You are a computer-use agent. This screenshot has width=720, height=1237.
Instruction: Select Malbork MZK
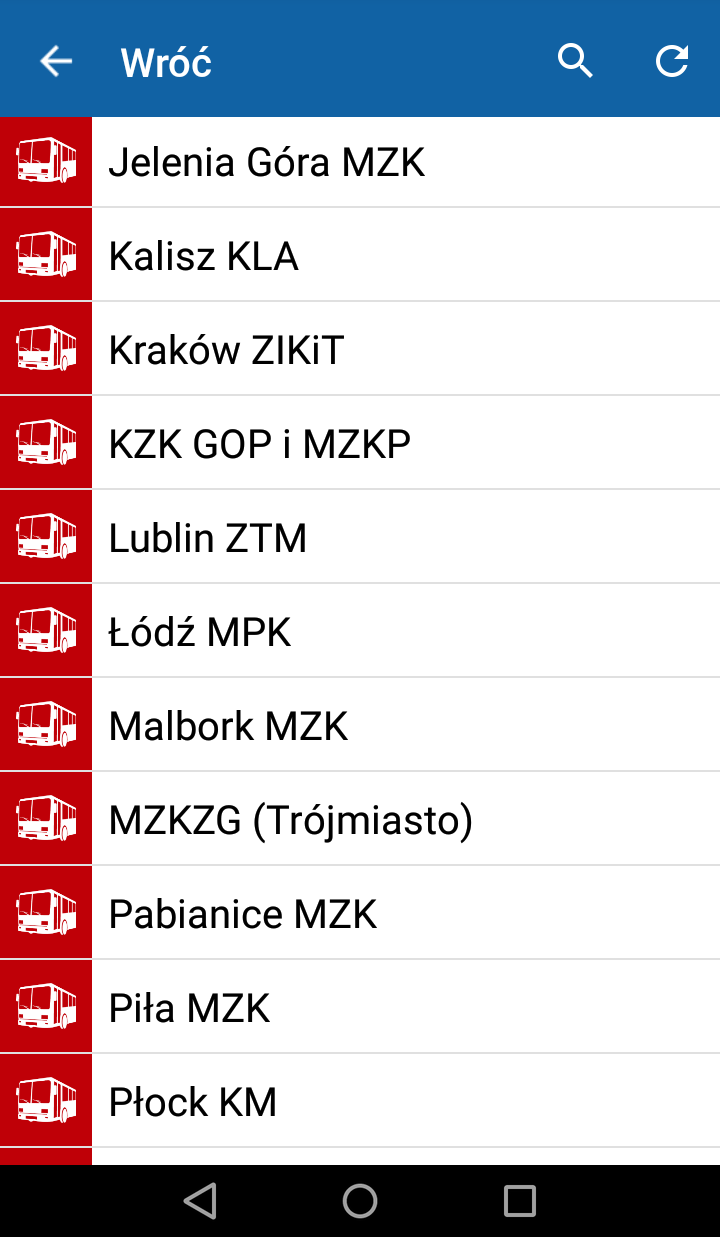click(x=360, y=726)
